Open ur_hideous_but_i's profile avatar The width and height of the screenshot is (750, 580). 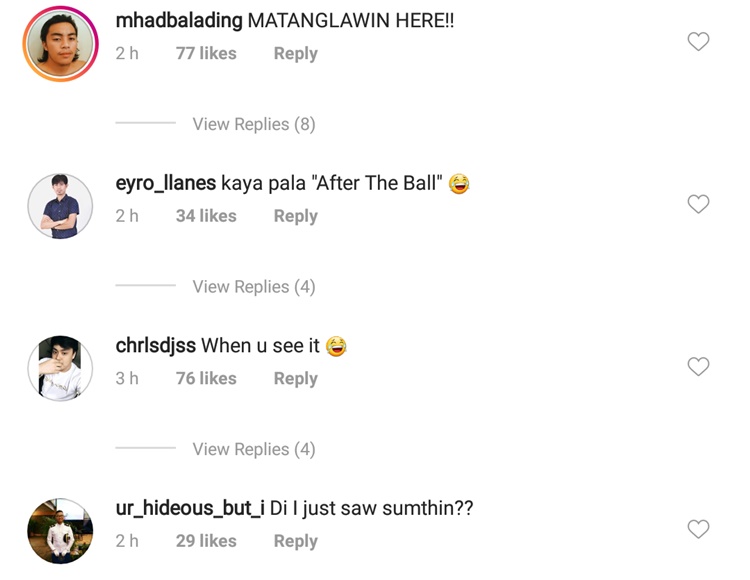(59, 531)
